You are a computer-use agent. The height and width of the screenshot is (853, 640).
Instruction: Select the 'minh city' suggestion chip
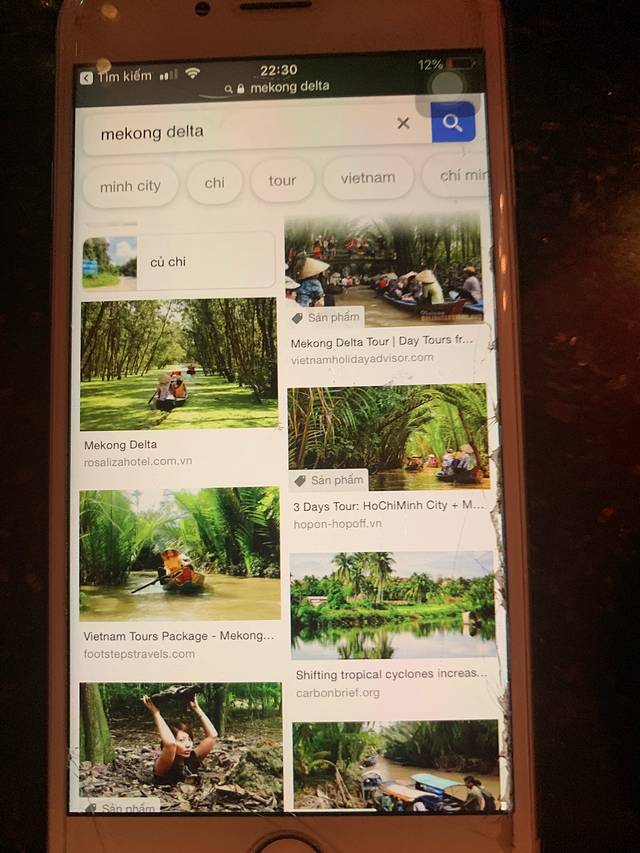tap(130, 186)
